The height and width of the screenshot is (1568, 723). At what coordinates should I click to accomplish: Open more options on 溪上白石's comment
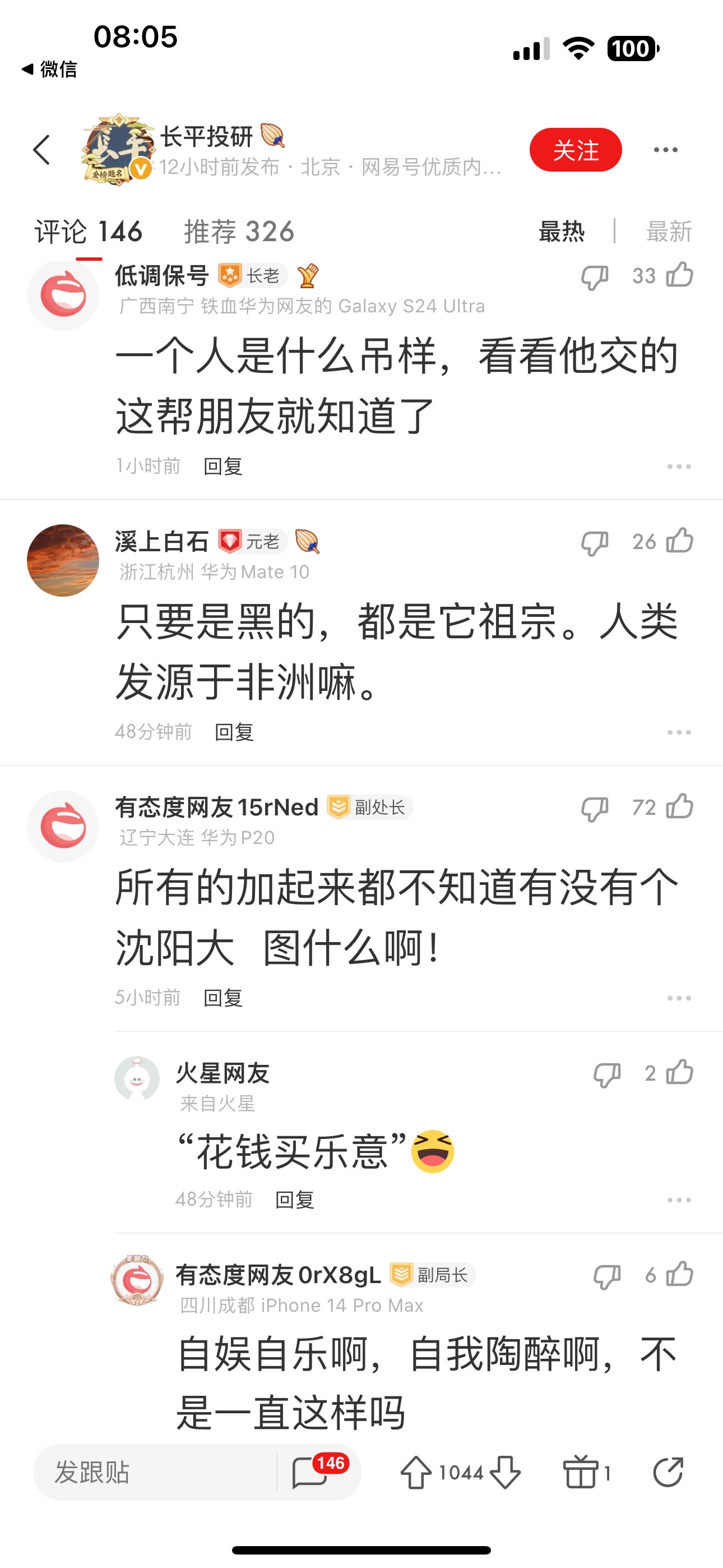point(679,732)
